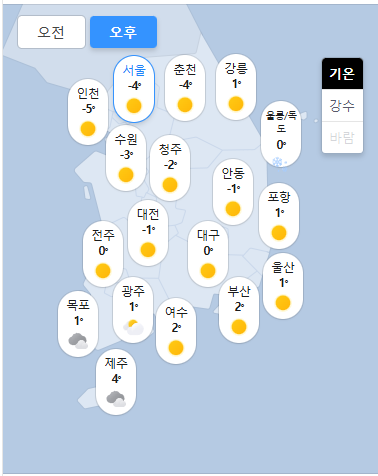Select 강릉 on the map
This screenshot has width=378, height=476.
pos(236,87)
